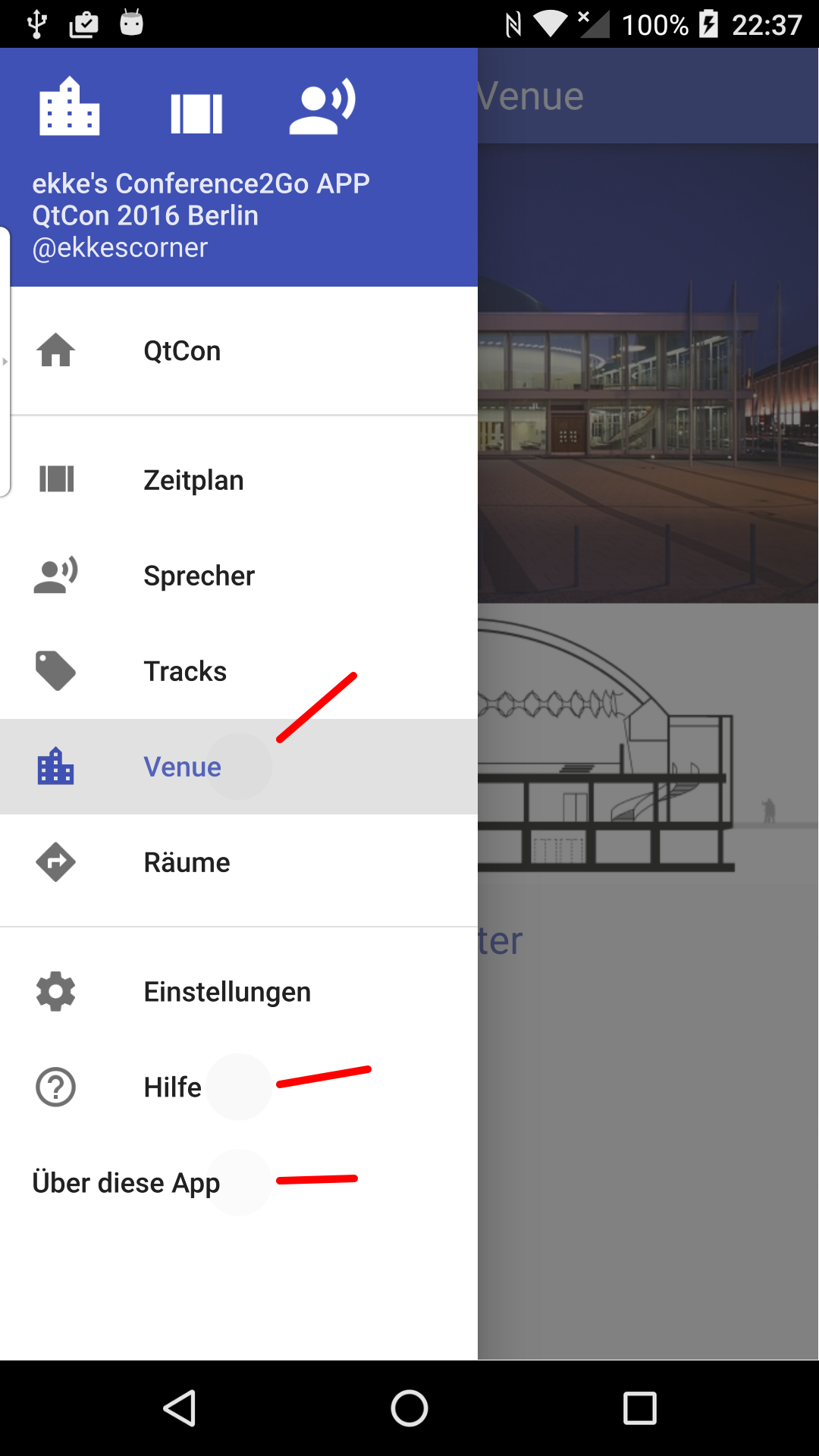
Task: Tap the speaker icon in drawer header
Action: pyautogui.click(x=322, y=107)
